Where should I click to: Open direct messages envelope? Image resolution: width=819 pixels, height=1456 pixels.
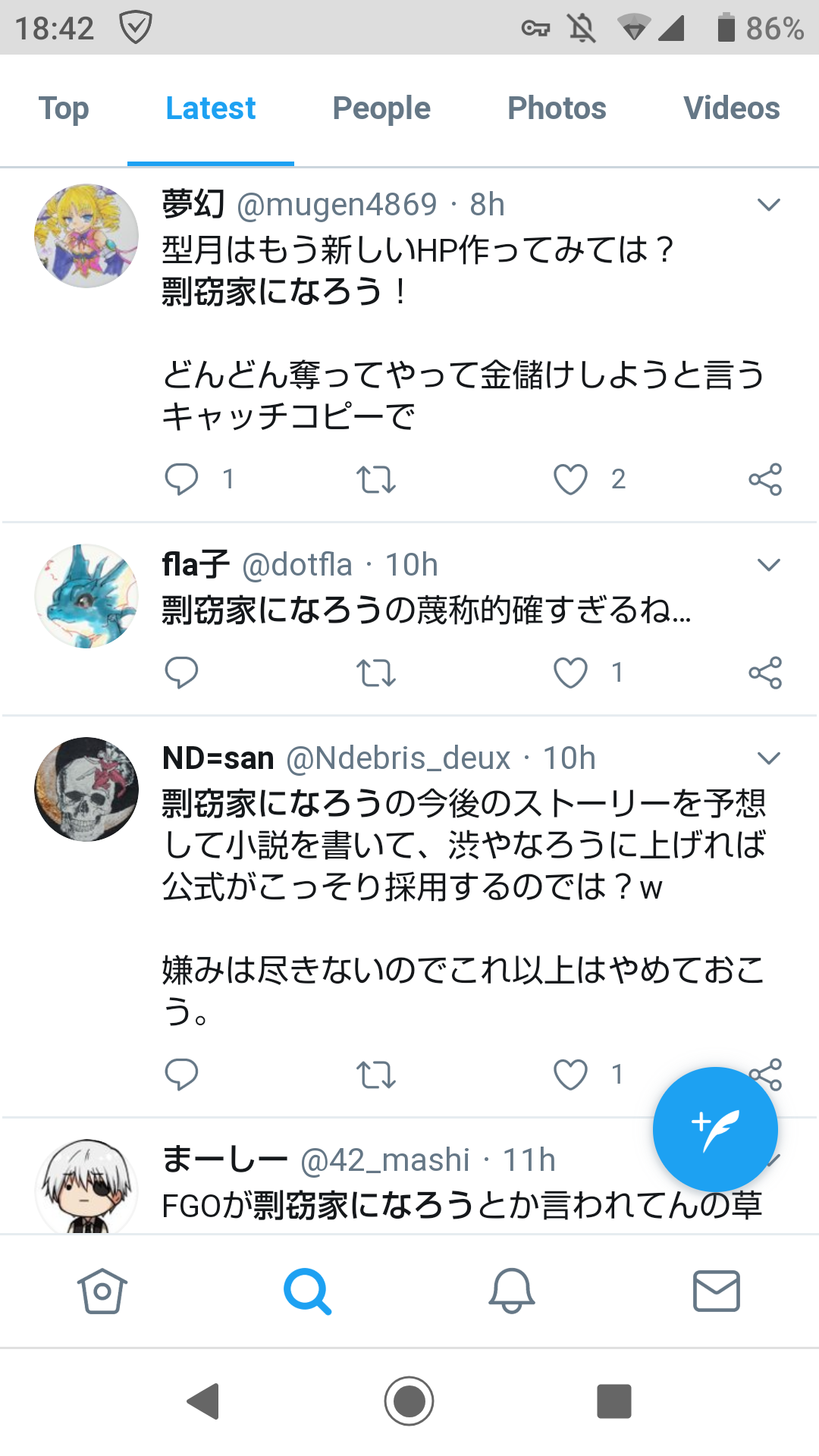(717, 1291)
